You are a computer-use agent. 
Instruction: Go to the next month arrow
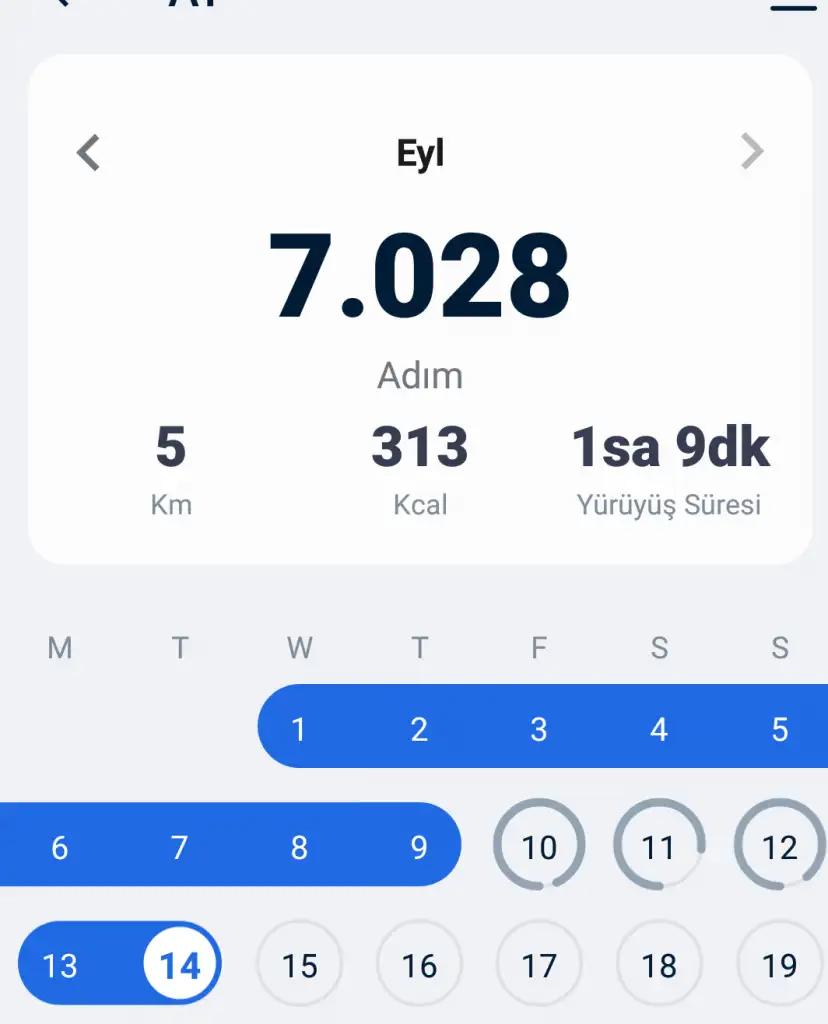[751, 152]
